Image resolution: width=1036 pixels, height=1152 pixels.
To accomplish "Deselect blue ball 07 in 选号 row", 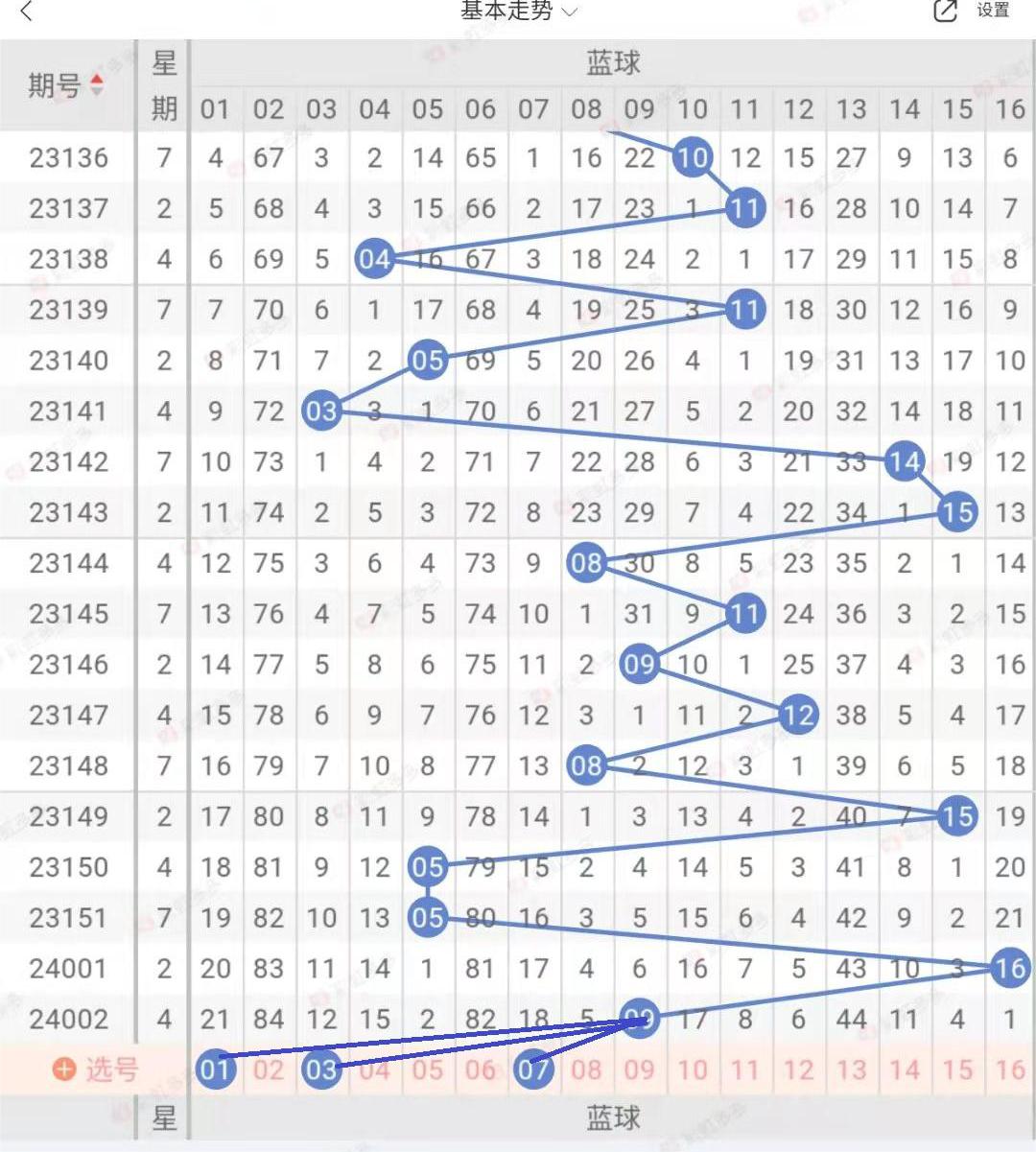I will point(533,1070).
